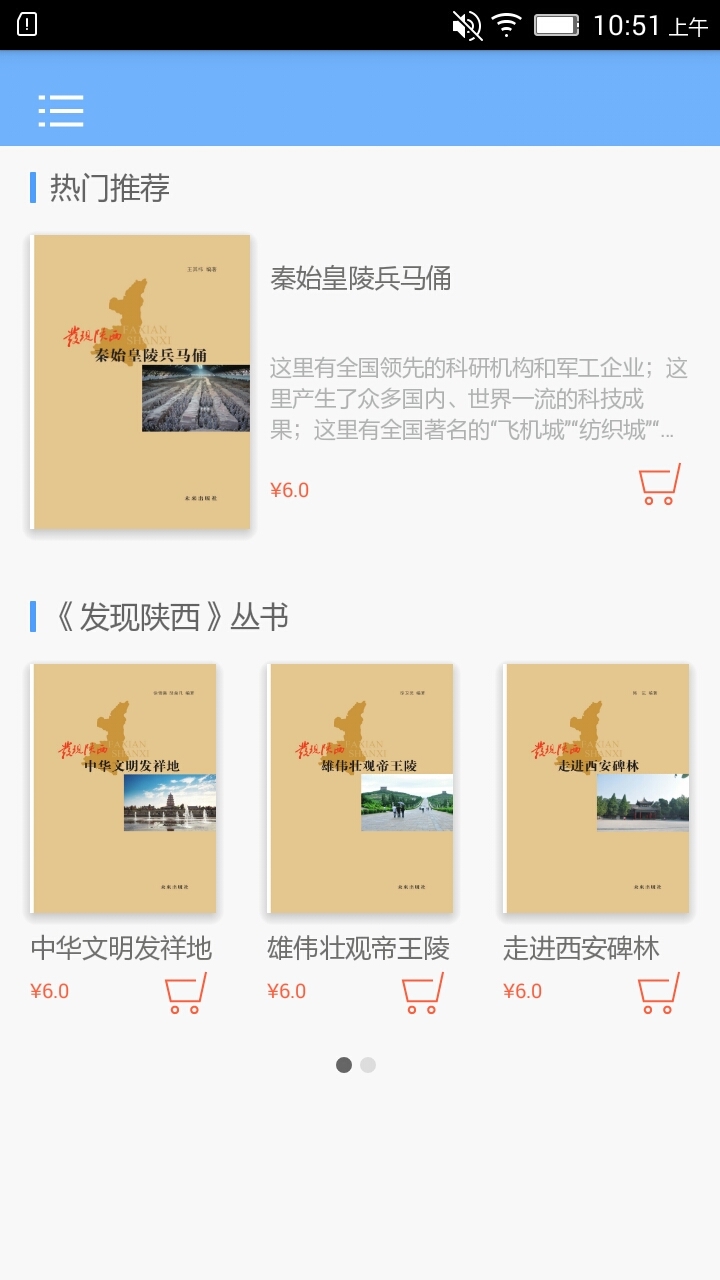The height and width of the screenshot is (1280, 720).
Task: Tap the cart icon for 走进西安碑林
Action: (658, 993)
